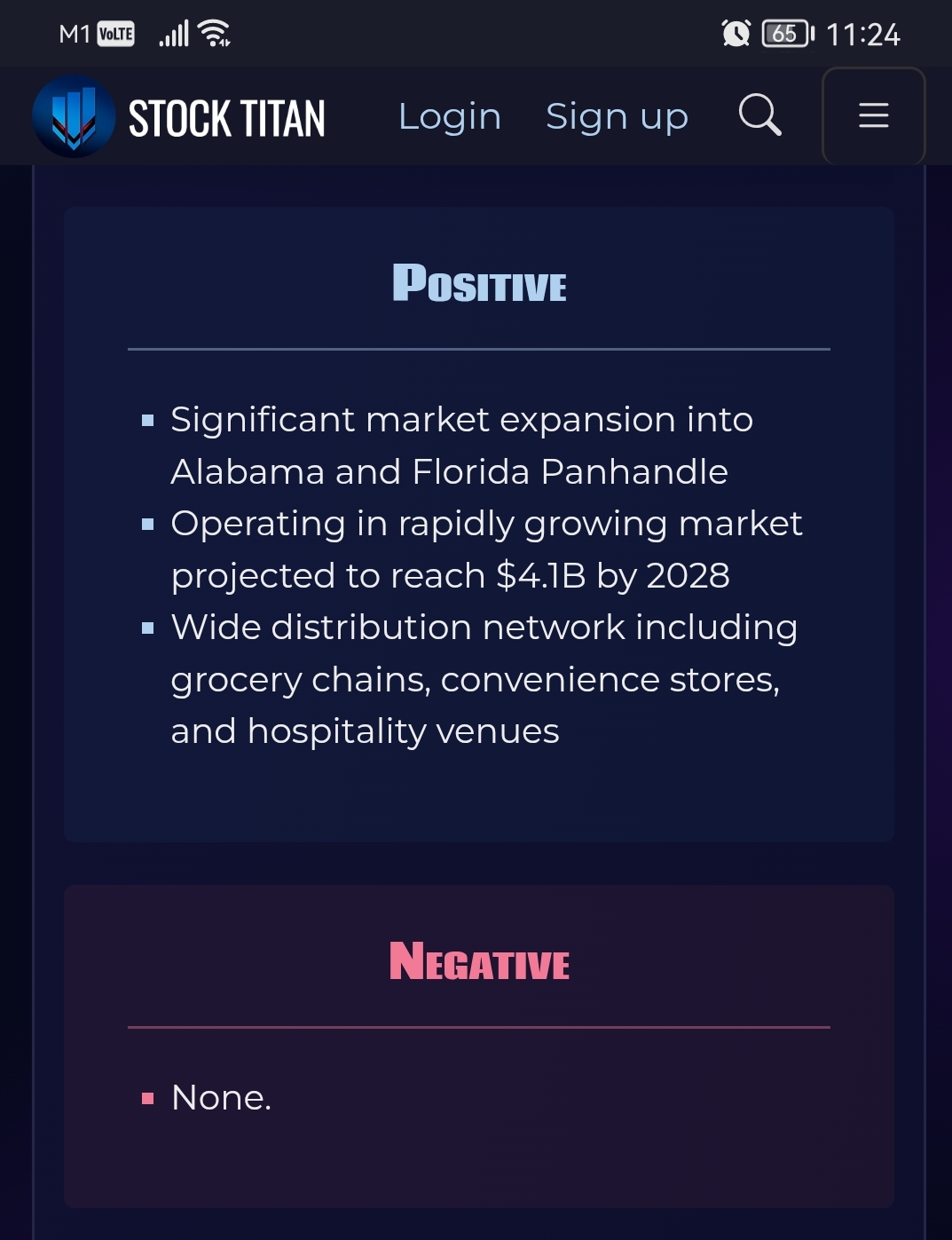Open the Sign up link
The image size is (952, 1240).
point(617,116)
